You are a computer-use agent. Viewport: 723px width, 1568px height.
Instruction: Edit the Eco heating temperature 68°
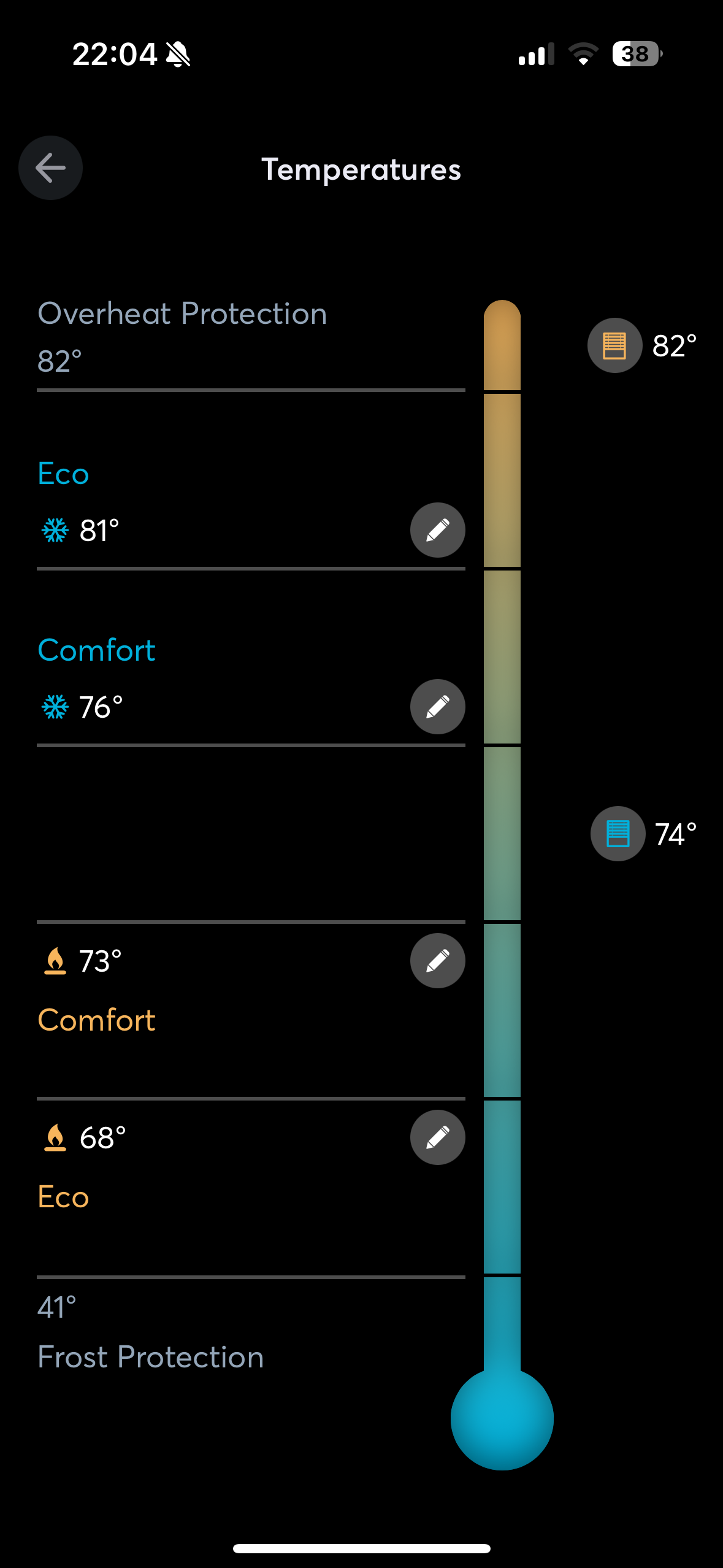pyautogui.click(x=437, y=1137)
